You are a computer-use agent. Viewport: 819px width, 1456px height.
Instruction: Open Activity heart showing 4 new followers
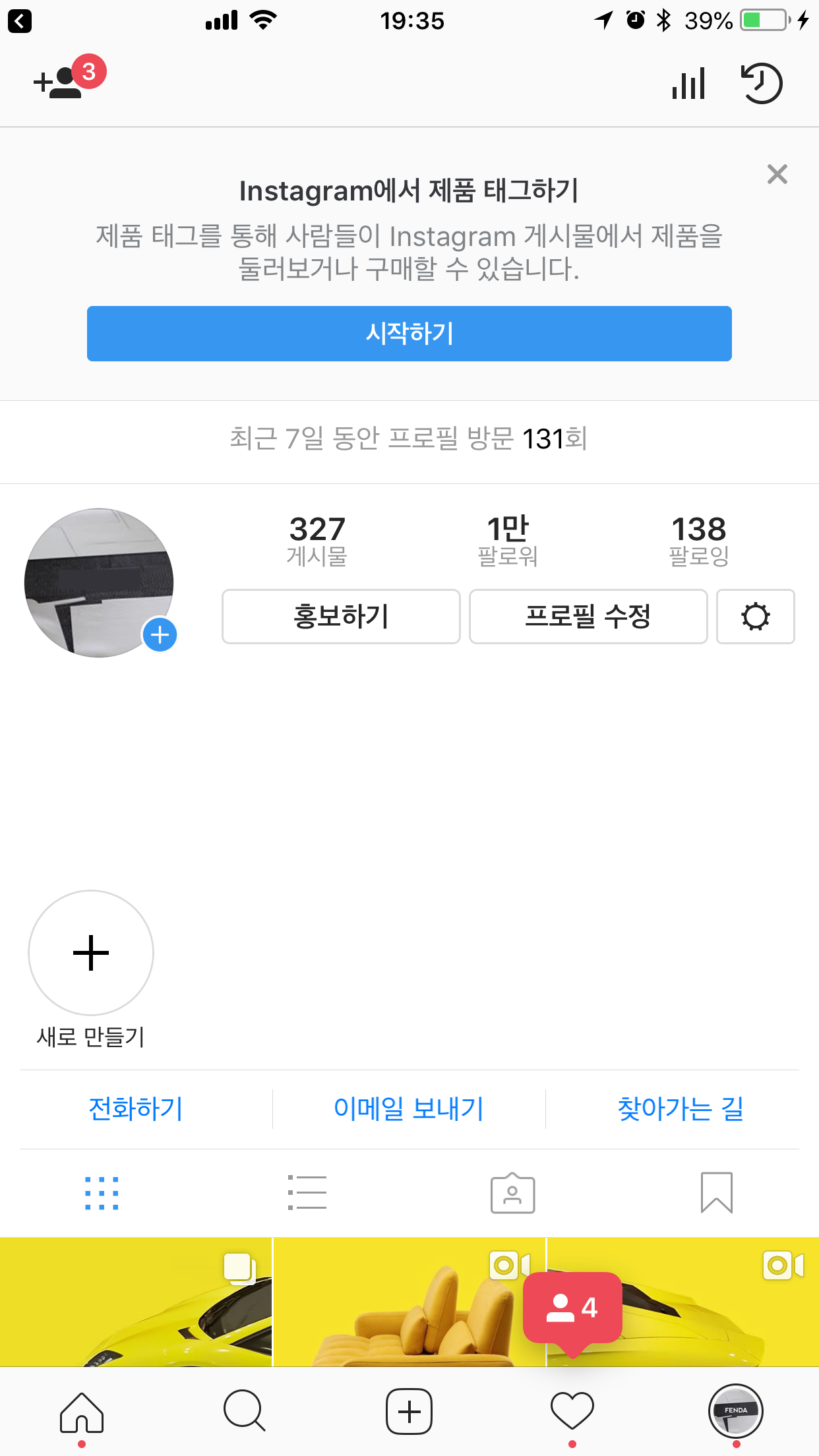(x=573, y=1410)
